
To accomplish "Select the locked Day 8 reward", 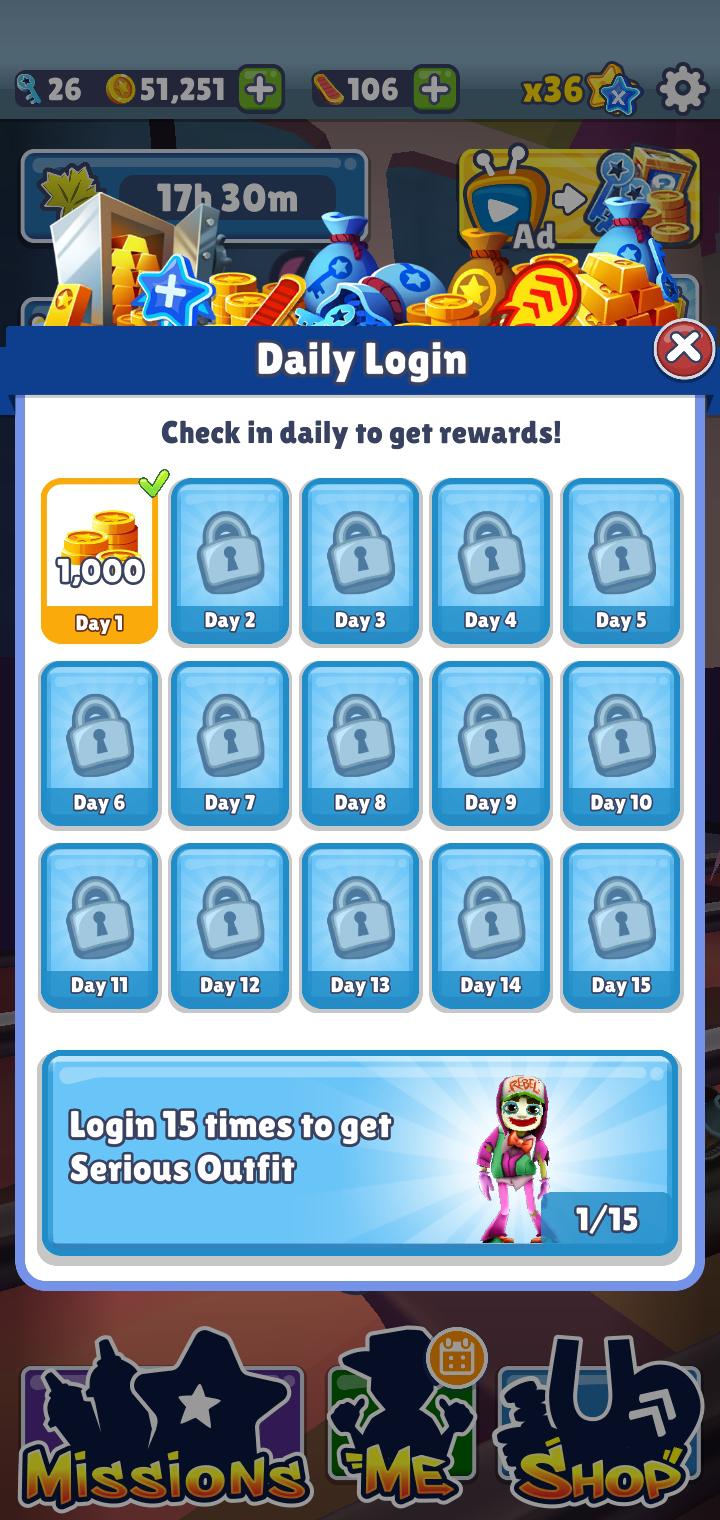I will tap(360, 744).
